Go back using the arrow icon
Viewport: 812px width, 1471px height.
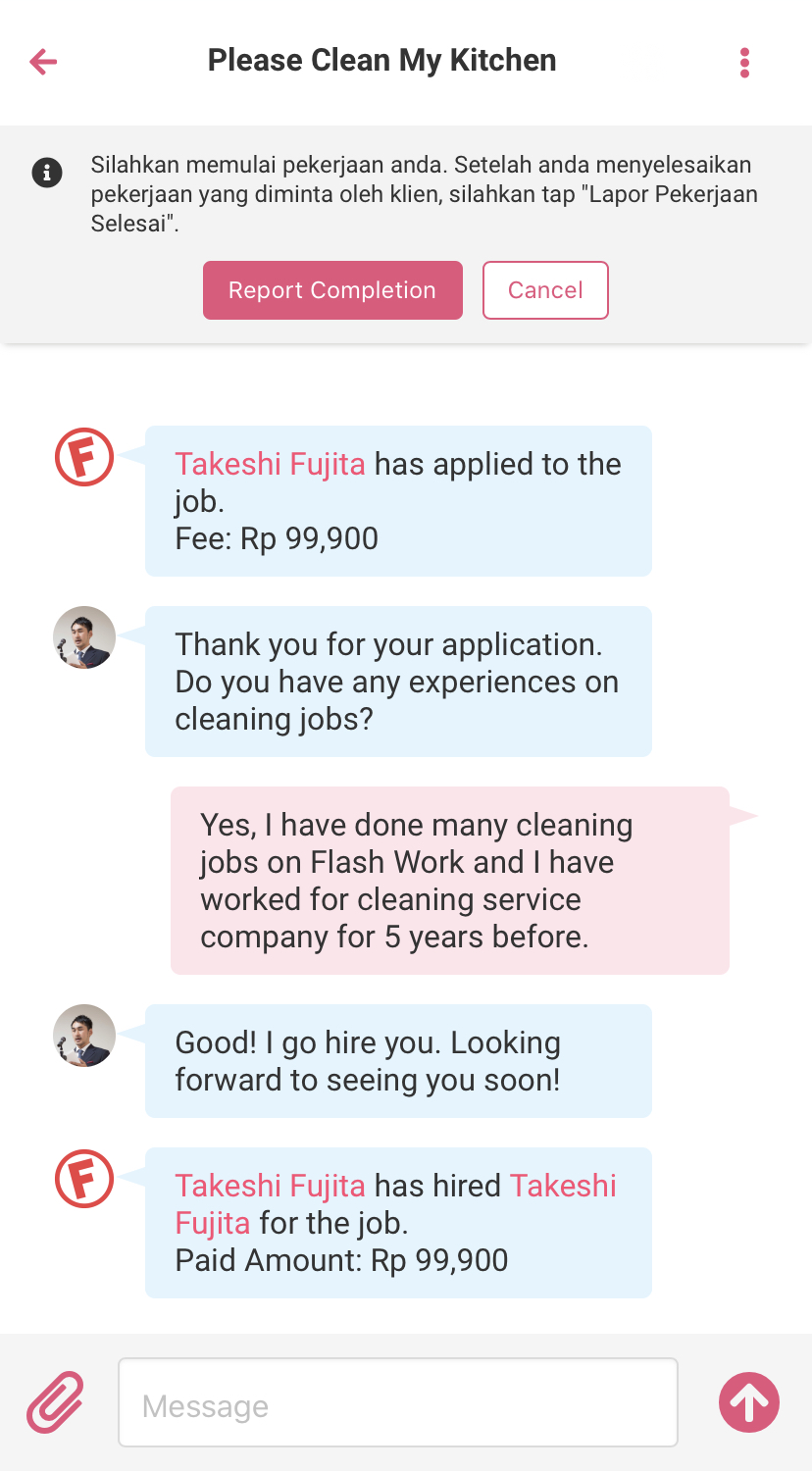tap(43, 62)
